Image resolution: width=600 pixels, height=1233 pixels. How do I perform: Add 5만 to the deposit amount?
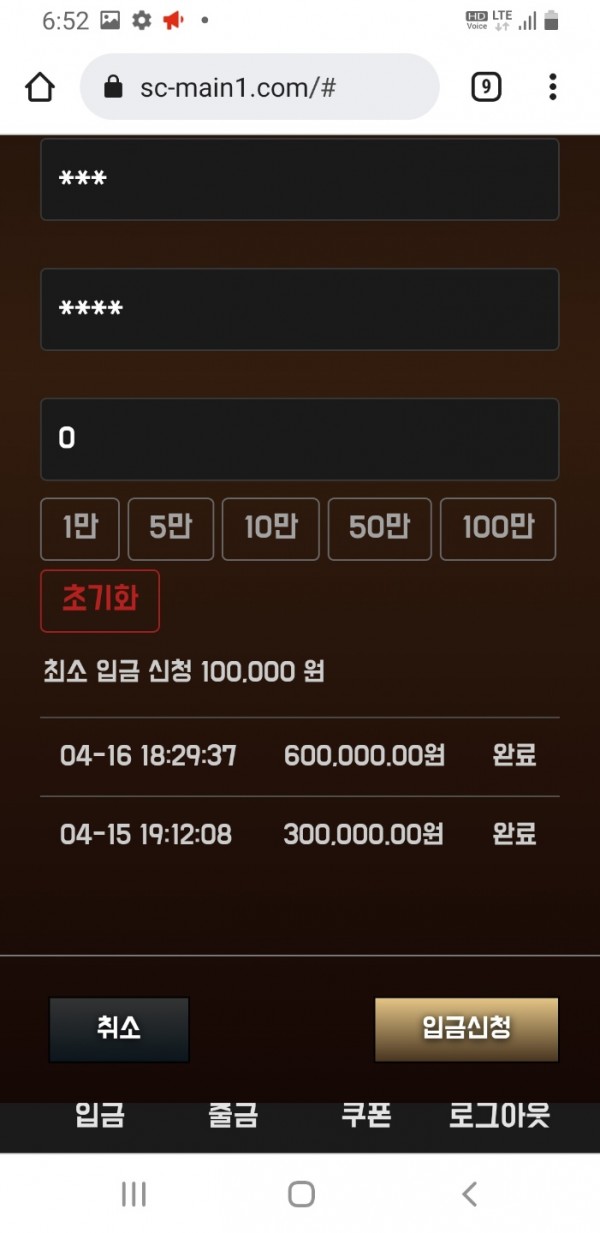[x=170, y=529]
